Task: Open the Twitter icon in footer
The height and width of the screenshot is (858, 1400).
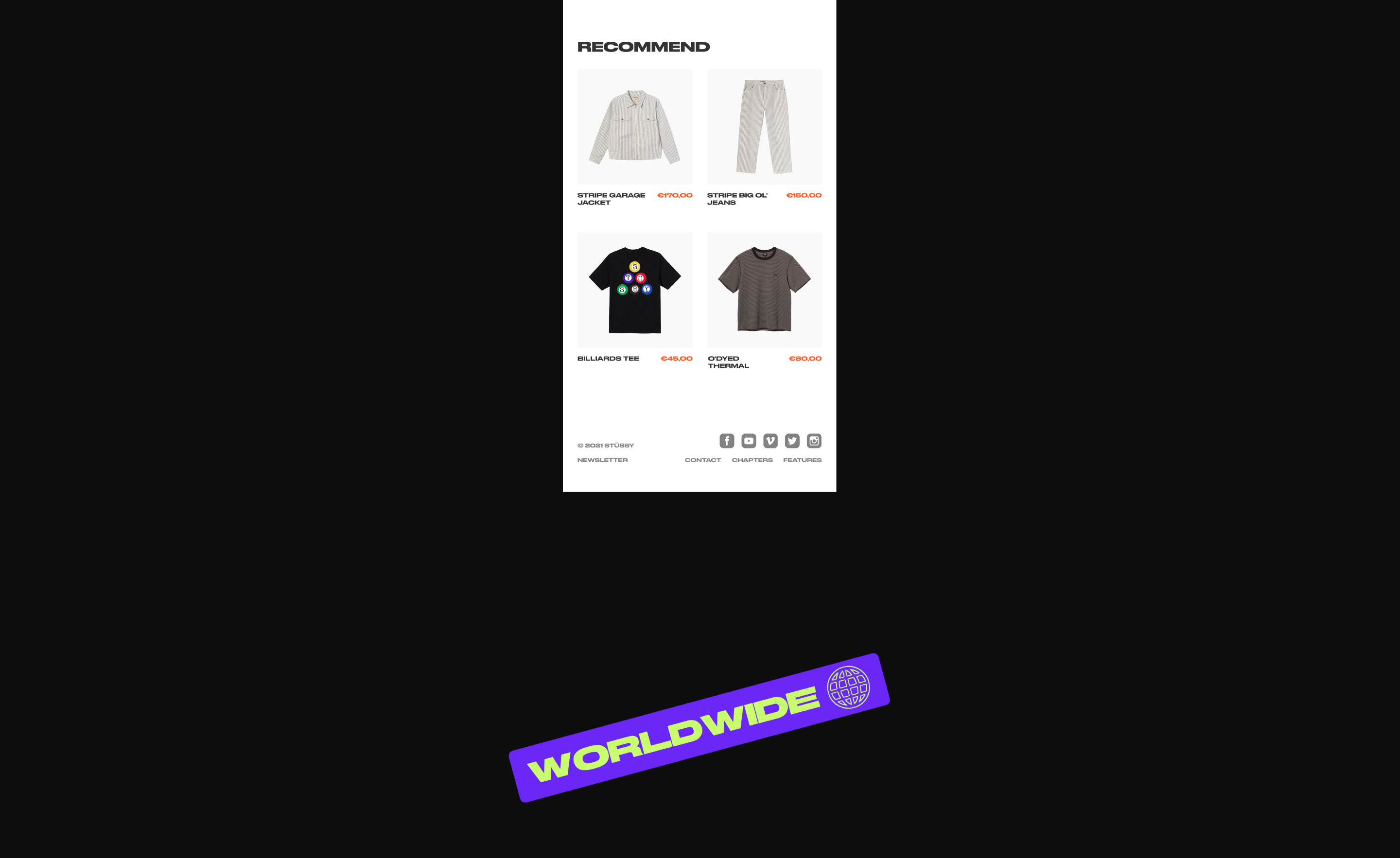Action: tap(792, 441)
